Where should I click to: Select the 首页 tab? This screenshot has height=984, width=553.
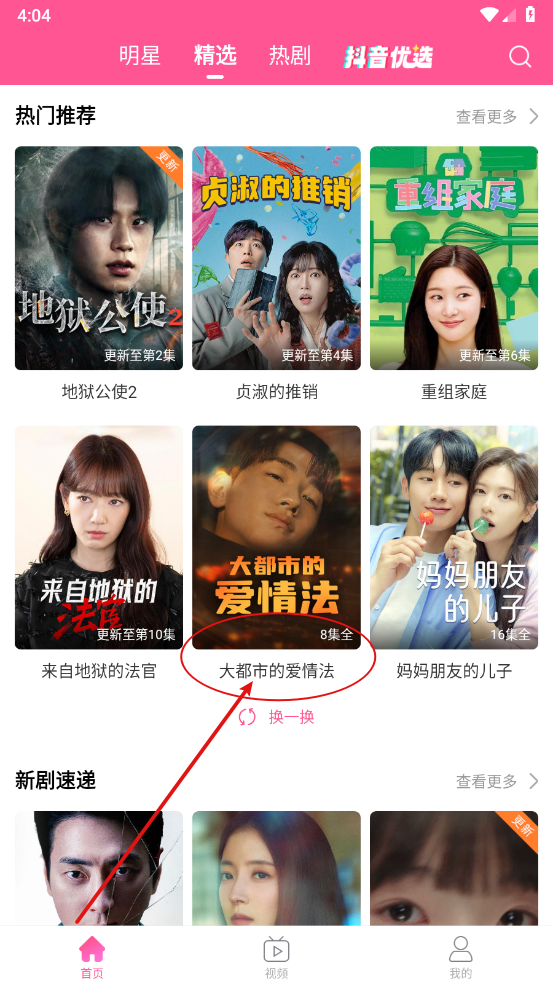(92, 958)
